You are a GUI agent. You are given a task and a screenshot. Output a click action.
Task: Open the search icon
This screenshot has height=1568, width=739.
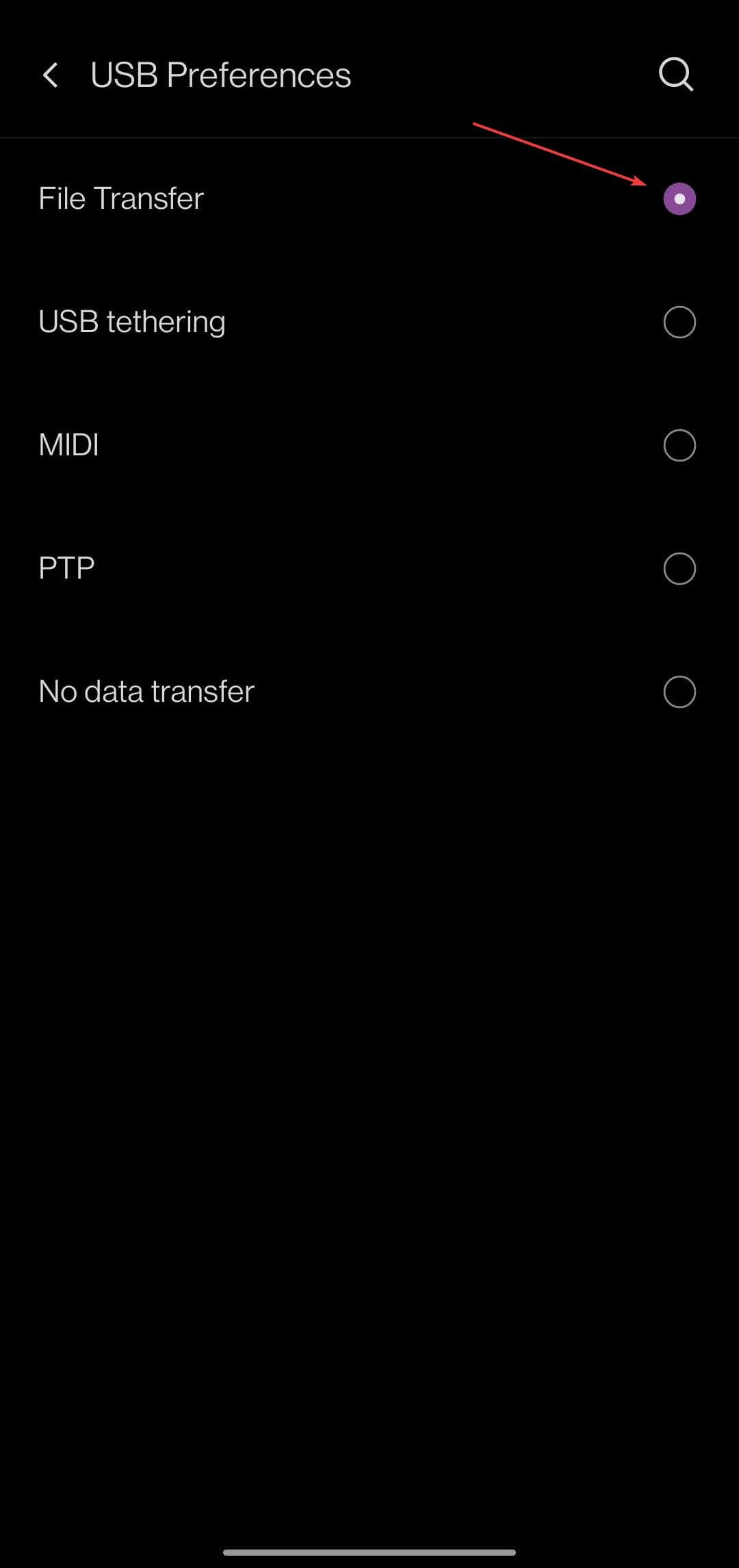tap(675, 74)
